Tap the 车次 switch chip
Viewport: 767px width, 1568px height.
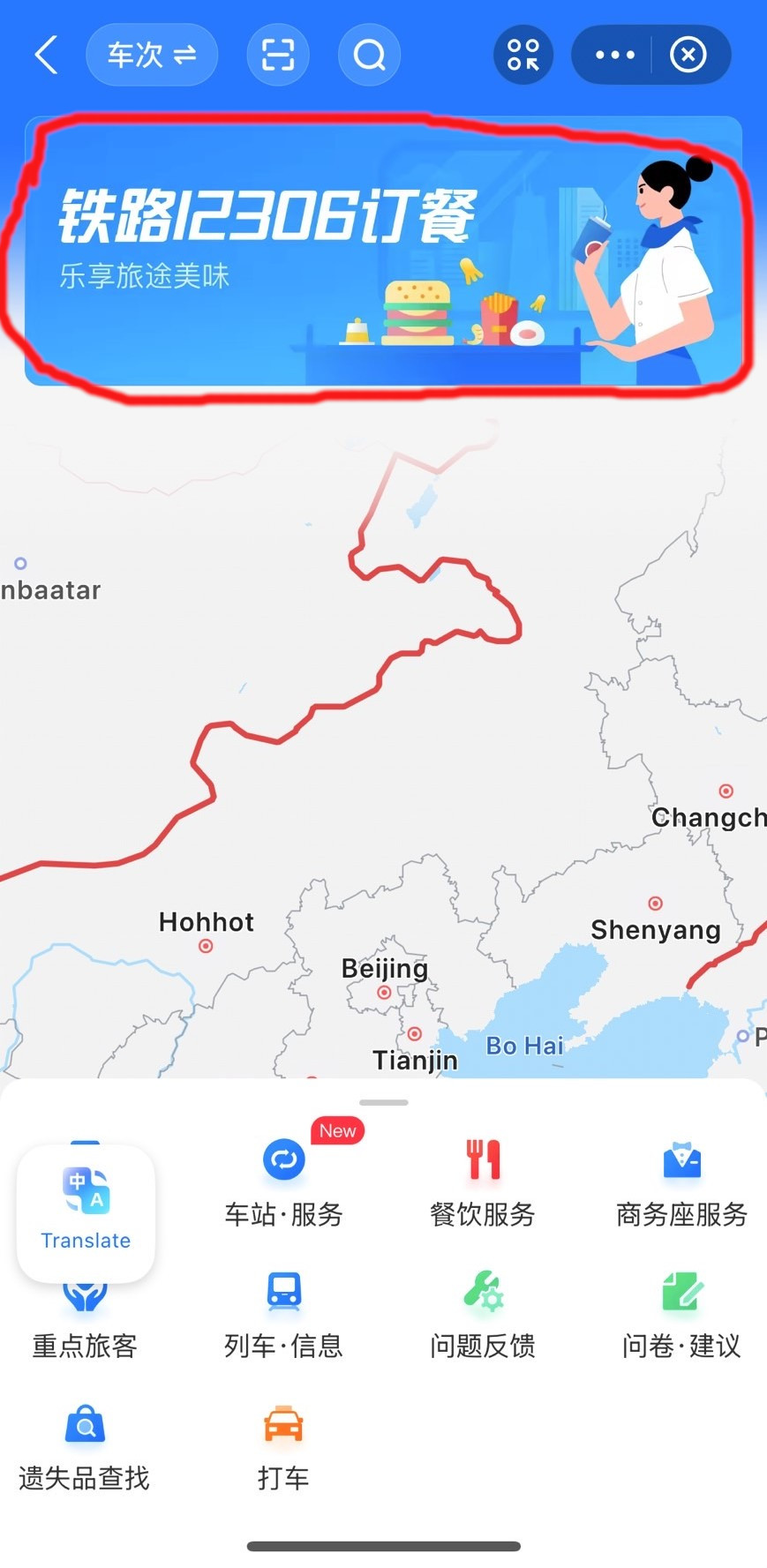[152, 55]
